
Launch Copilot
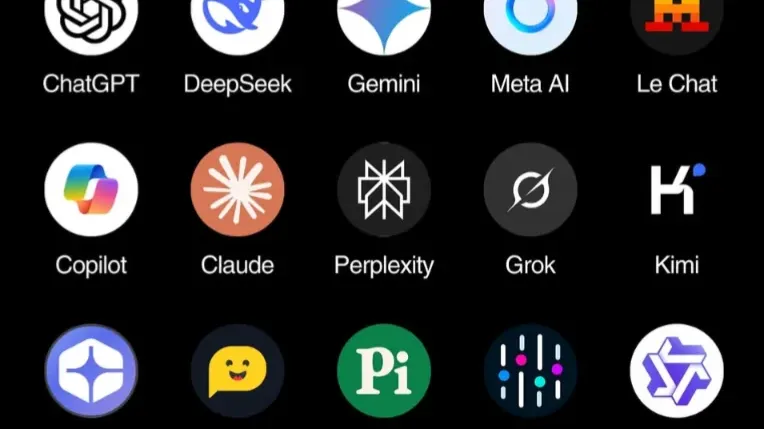pyautogui.click(x=91, y=190)
